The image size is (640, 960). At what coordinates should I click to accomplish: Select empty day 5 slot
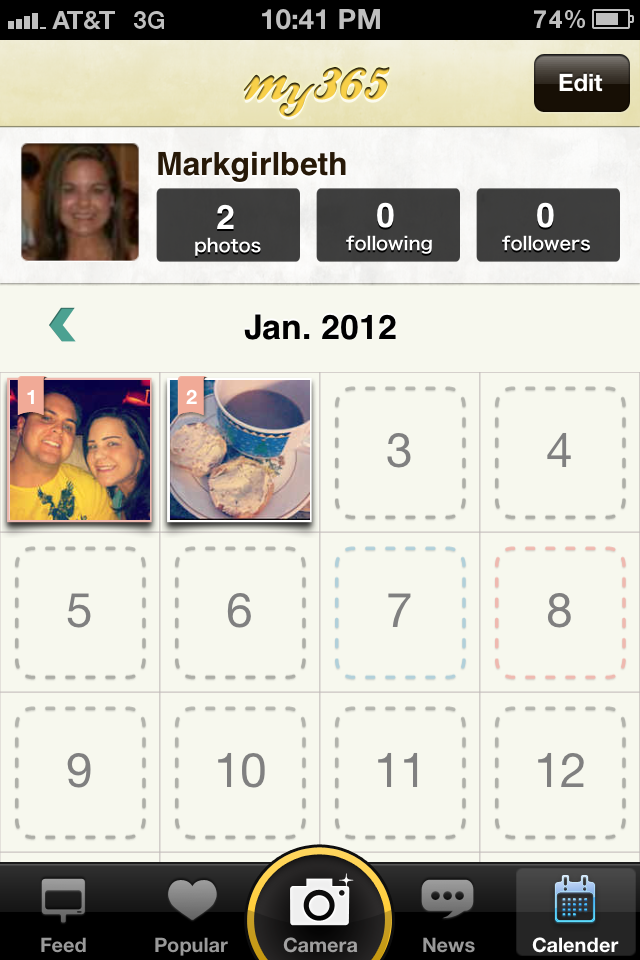point(80,611)
